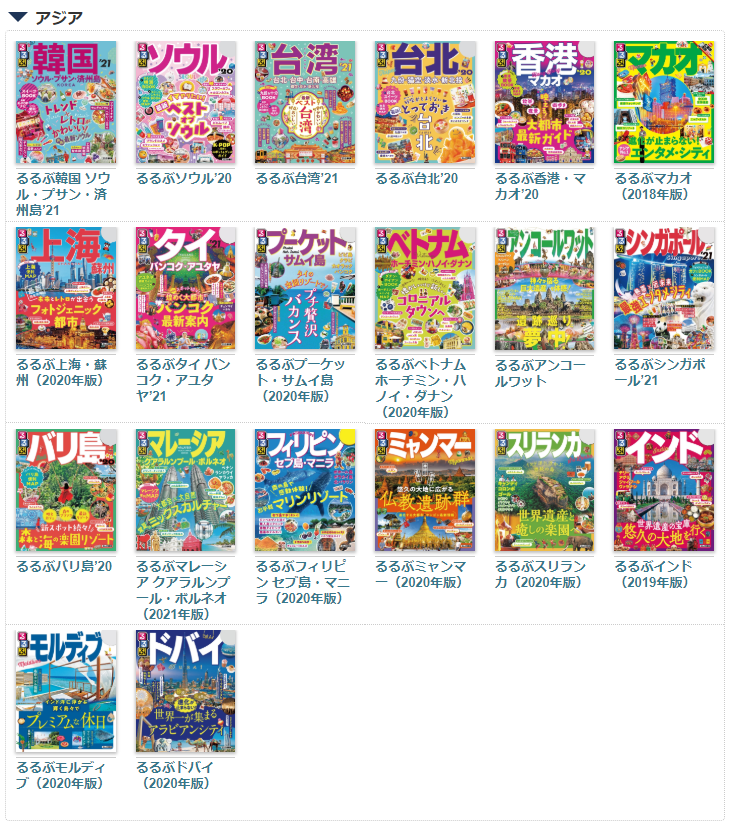Viewport: 750px width, 827px height.
Task: Open the るるぶ台北'20 guidebook
Action: [425, 103]
